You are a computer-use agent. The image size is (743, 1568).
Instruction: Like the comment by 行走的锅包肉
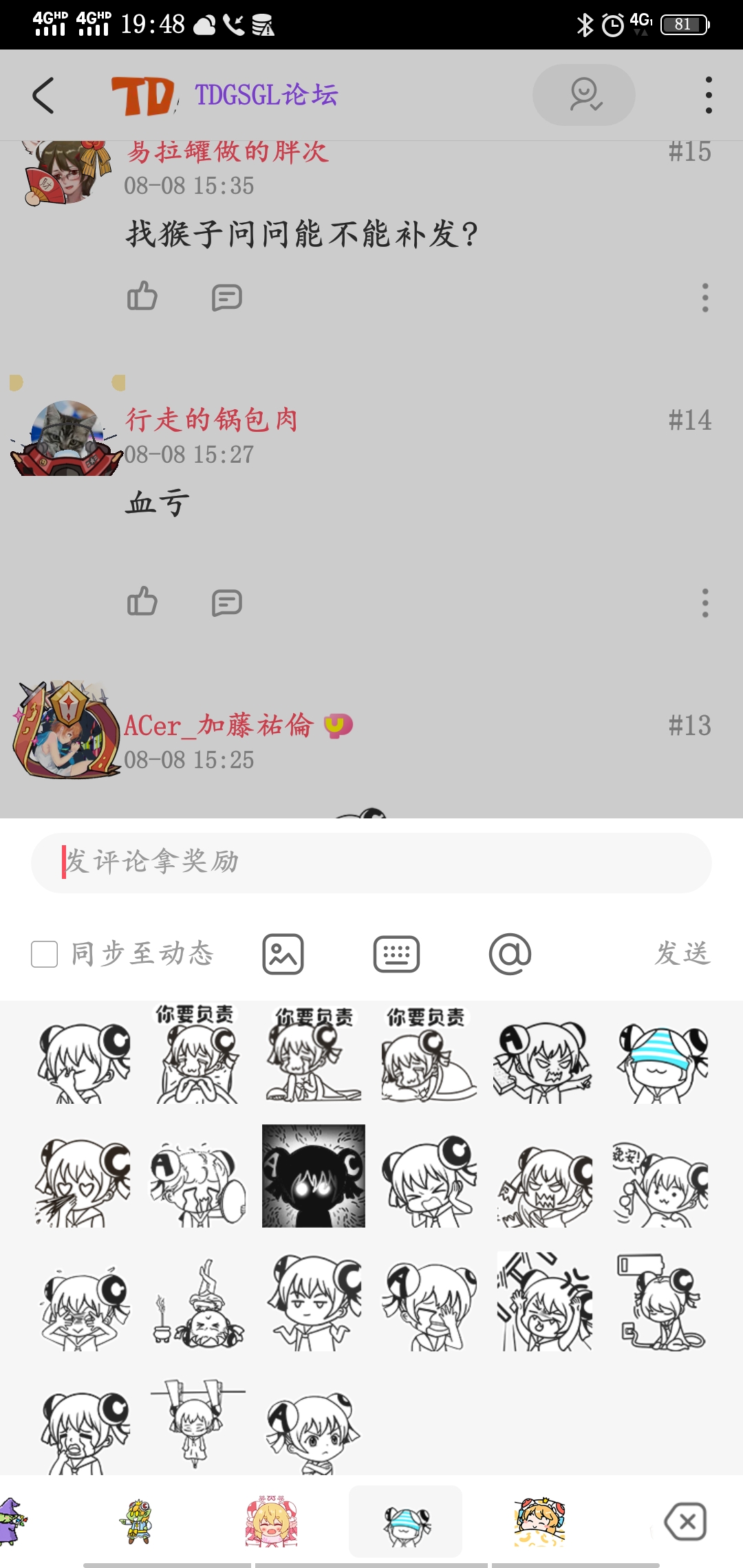(142, 602)
